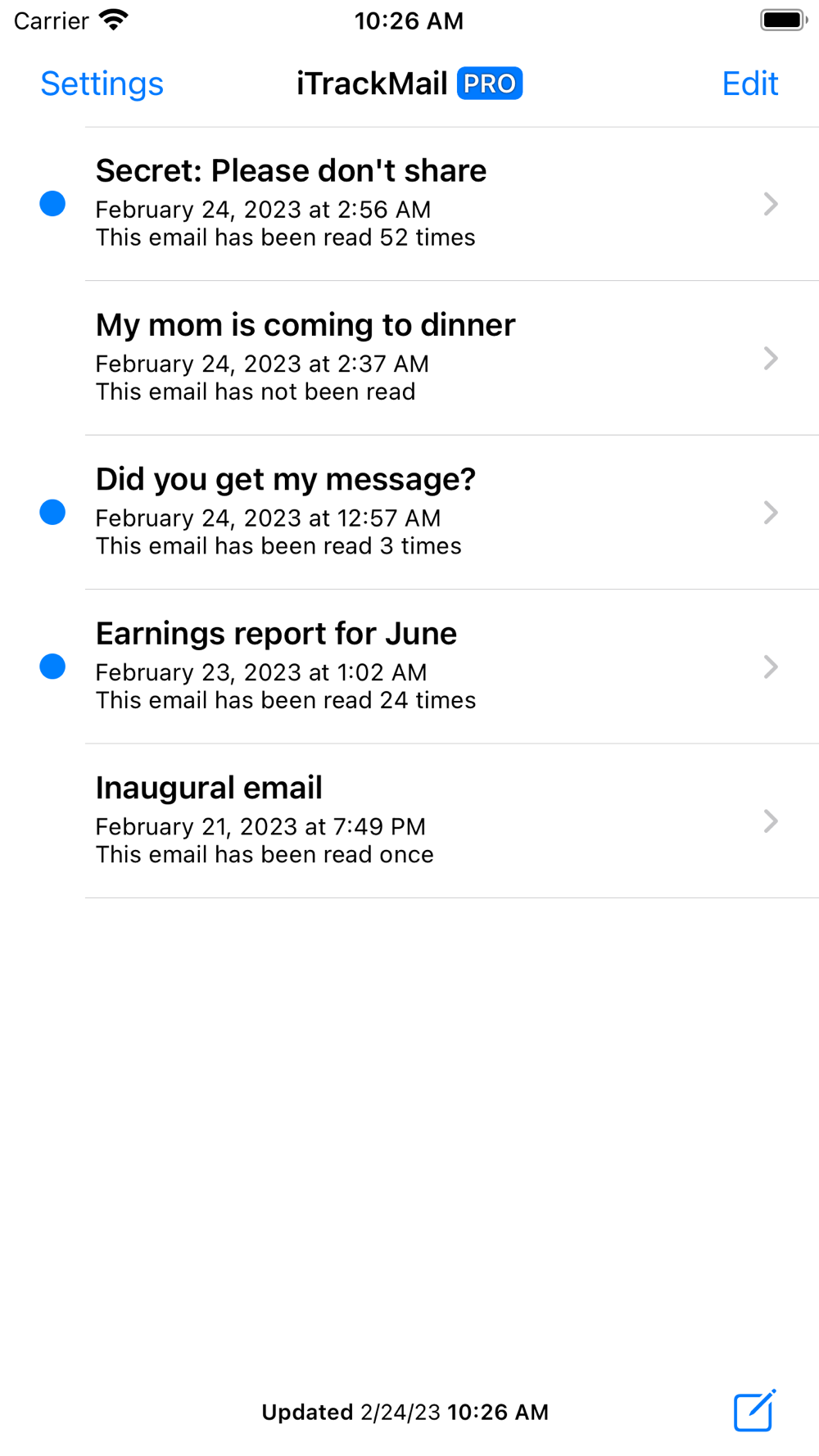The width and height of the screenshot is (819, 1456).
Task: Tap Edit to manage the email list
Action: tap(749, 84)
